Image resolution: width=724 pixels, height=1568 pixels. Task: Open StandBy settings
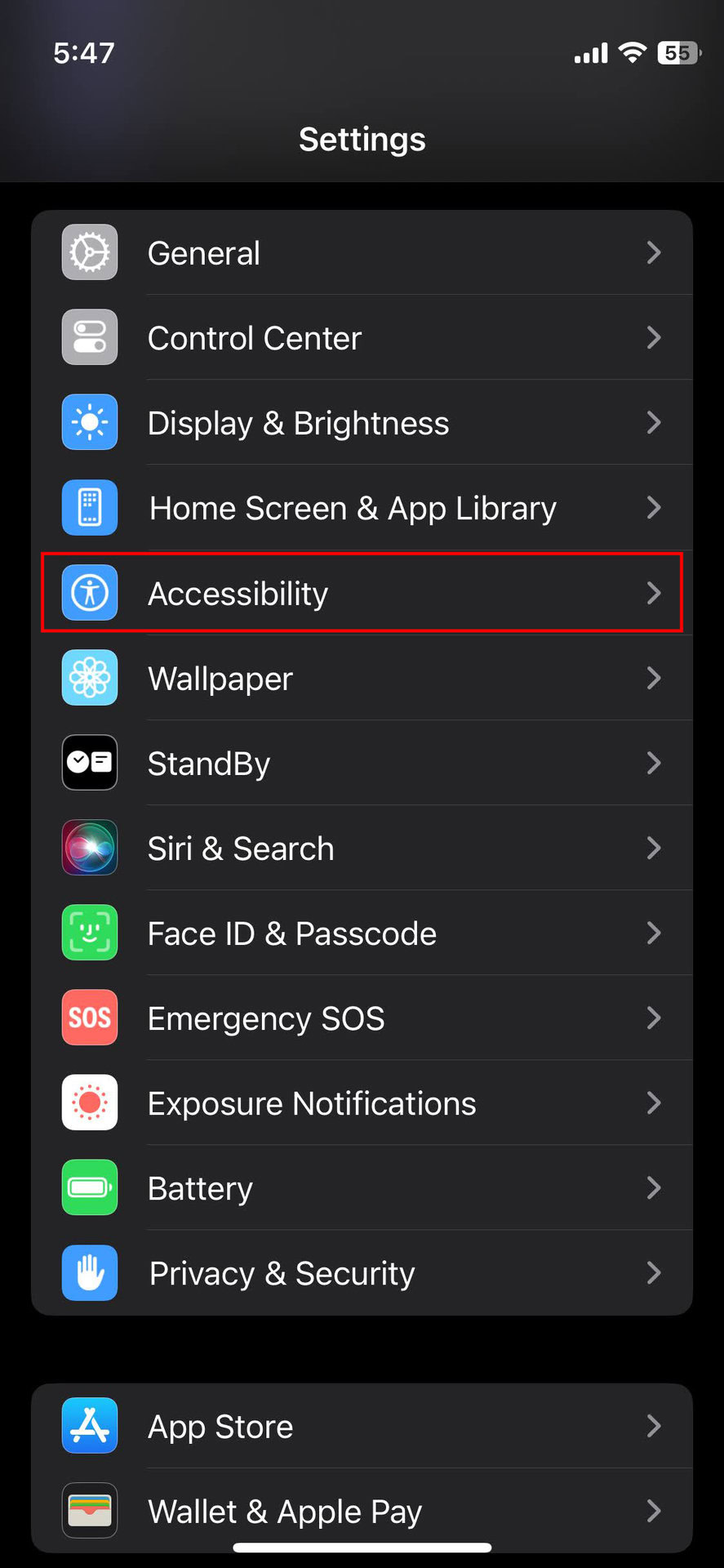[362, 764]
